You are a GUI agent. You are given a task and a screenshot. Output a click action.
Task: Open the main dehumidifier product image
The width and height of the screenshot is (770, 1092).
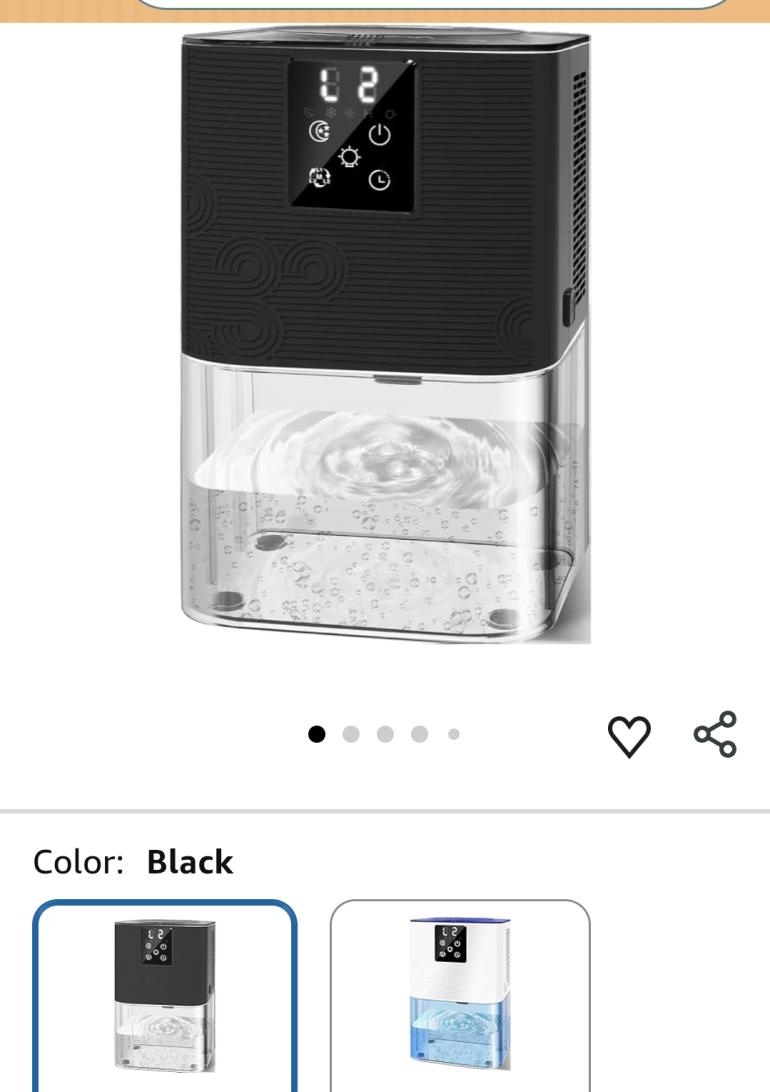coord(385,340)
